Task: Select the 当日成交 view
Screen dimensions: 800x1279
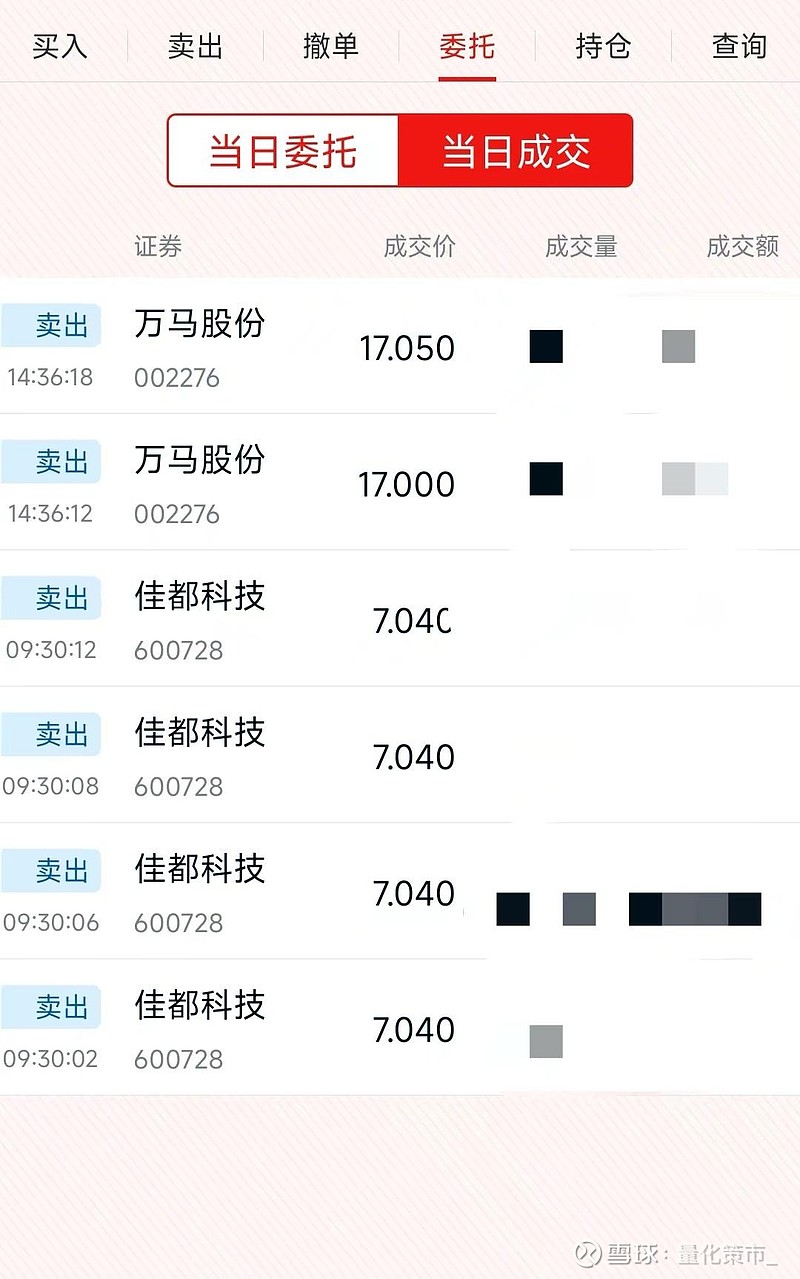Action: pos(516,151)
